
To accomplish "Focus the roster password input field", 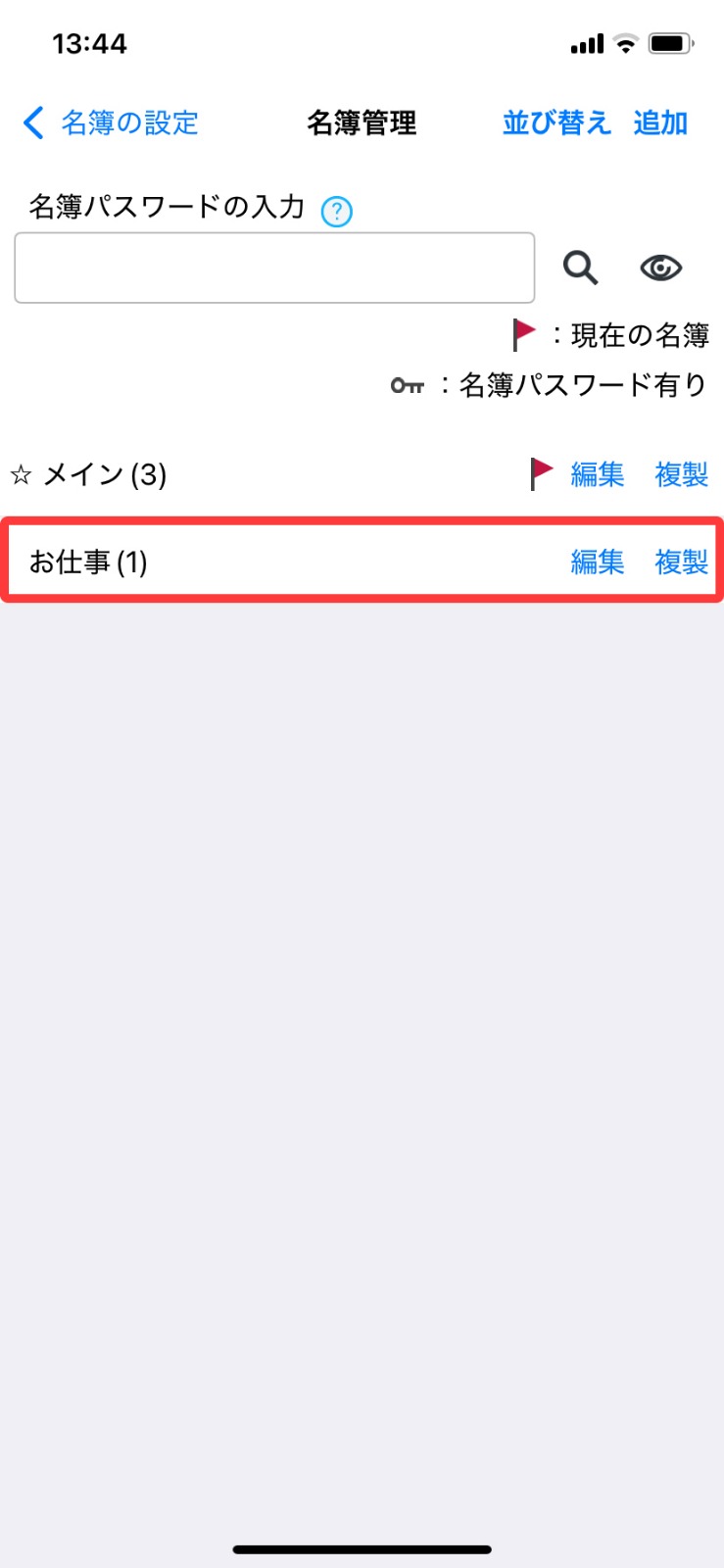I will point(274,268).
